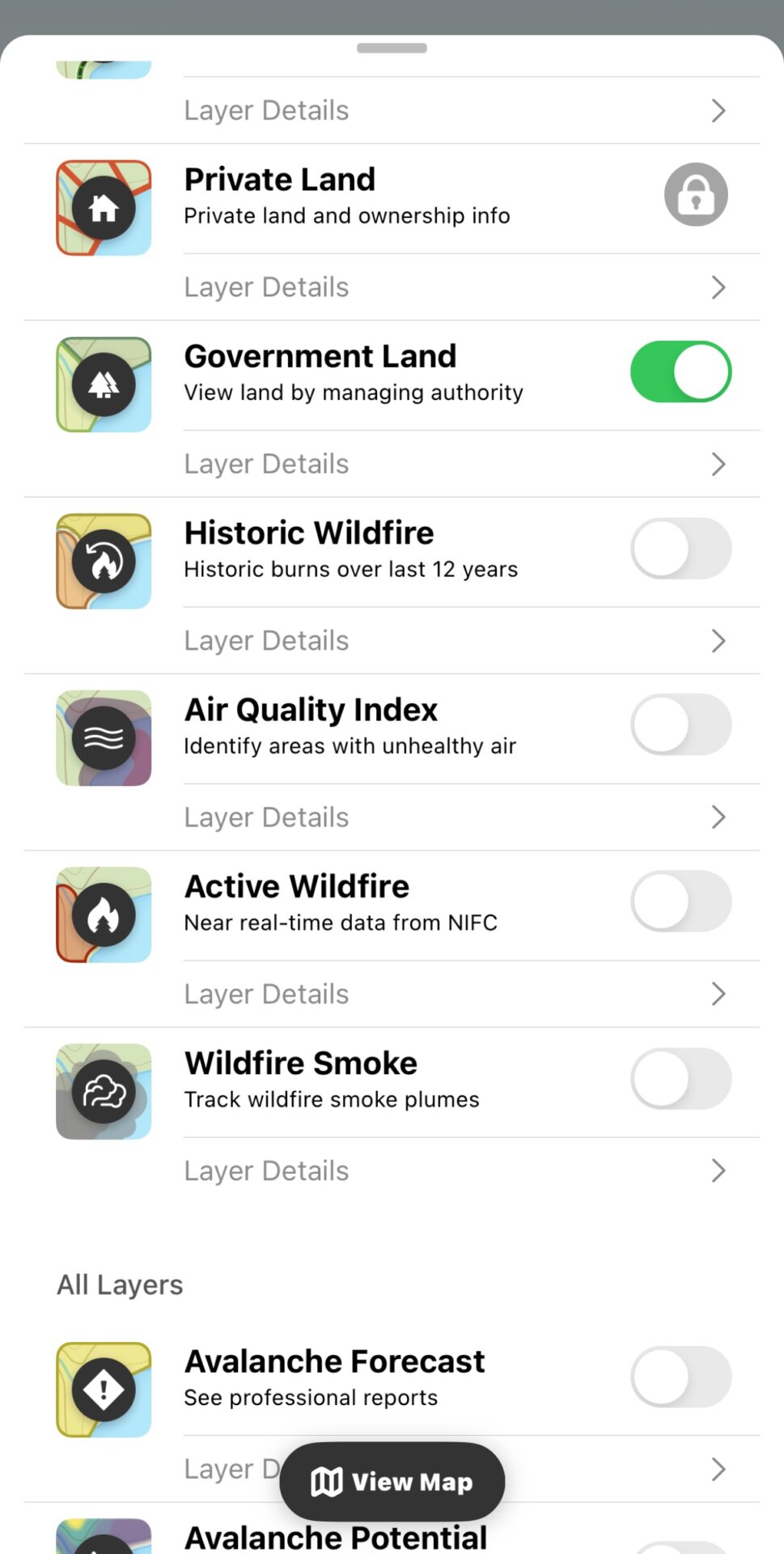Viewport: 784px width, 1554px height.
Task: Enable Wildfire Smoke tracking
Action: [681, 1079]
